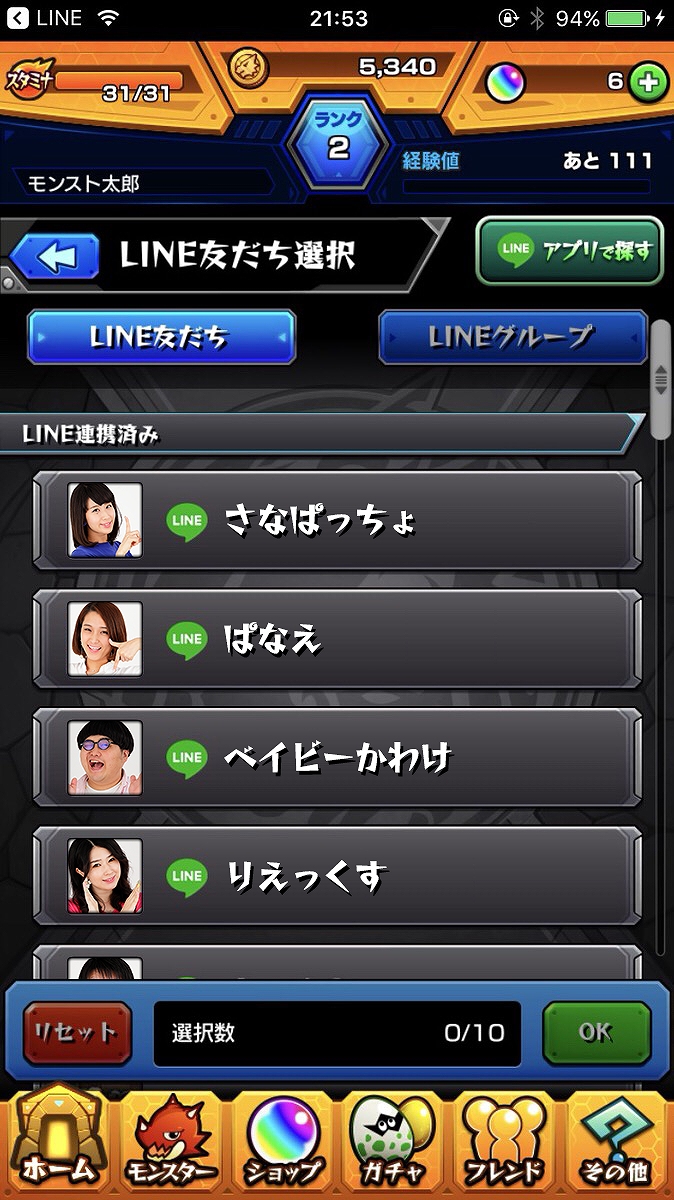Open ホーム in bottom navigation
Image resolution: width=674 pixels, height=1200 pixels.
58,1143
